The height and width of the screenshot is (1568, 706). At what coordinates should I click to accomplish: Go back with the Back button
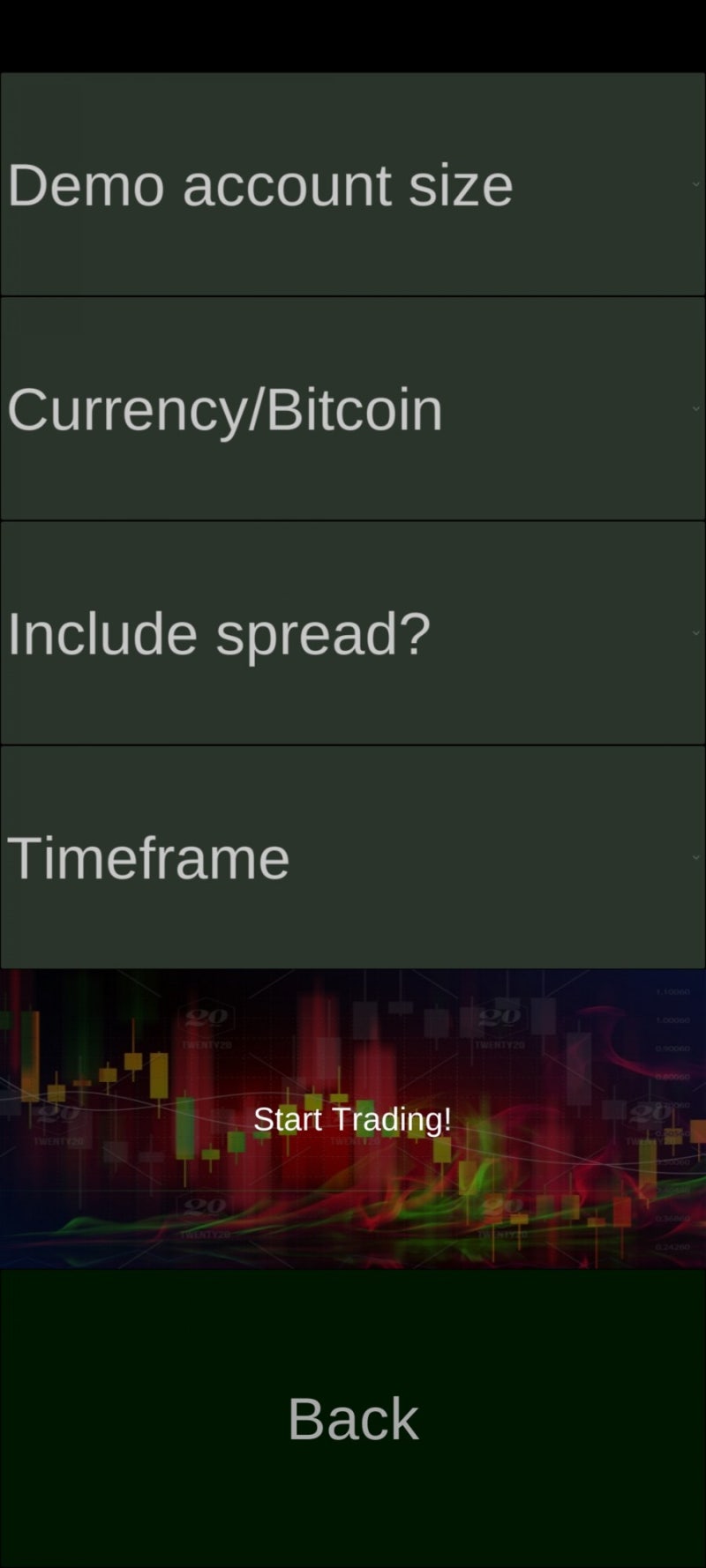point(353,1418)
